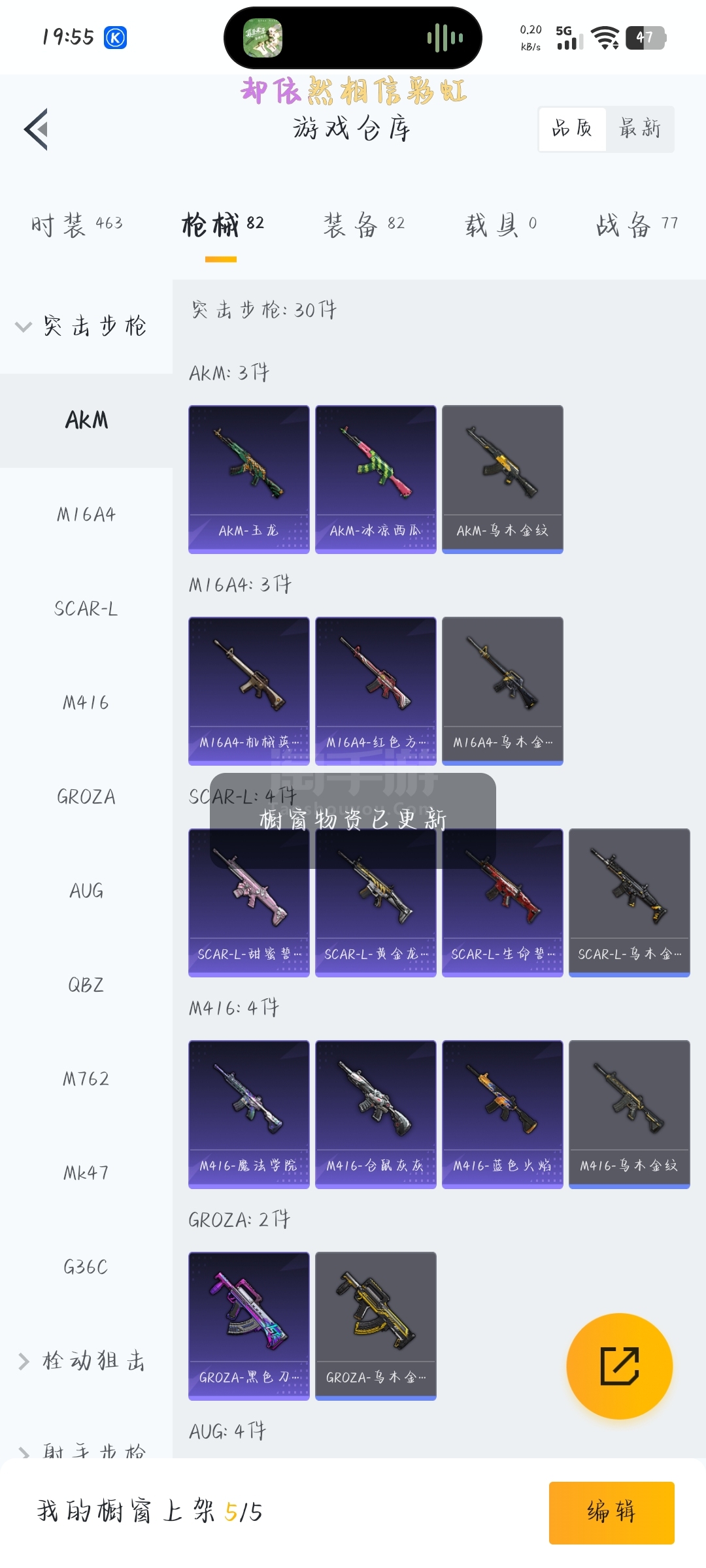Screen dimensions: 706x1568
Task: Jump to M762 in the sidebar
Action: pyautogui.click(x=86, y=1079)
